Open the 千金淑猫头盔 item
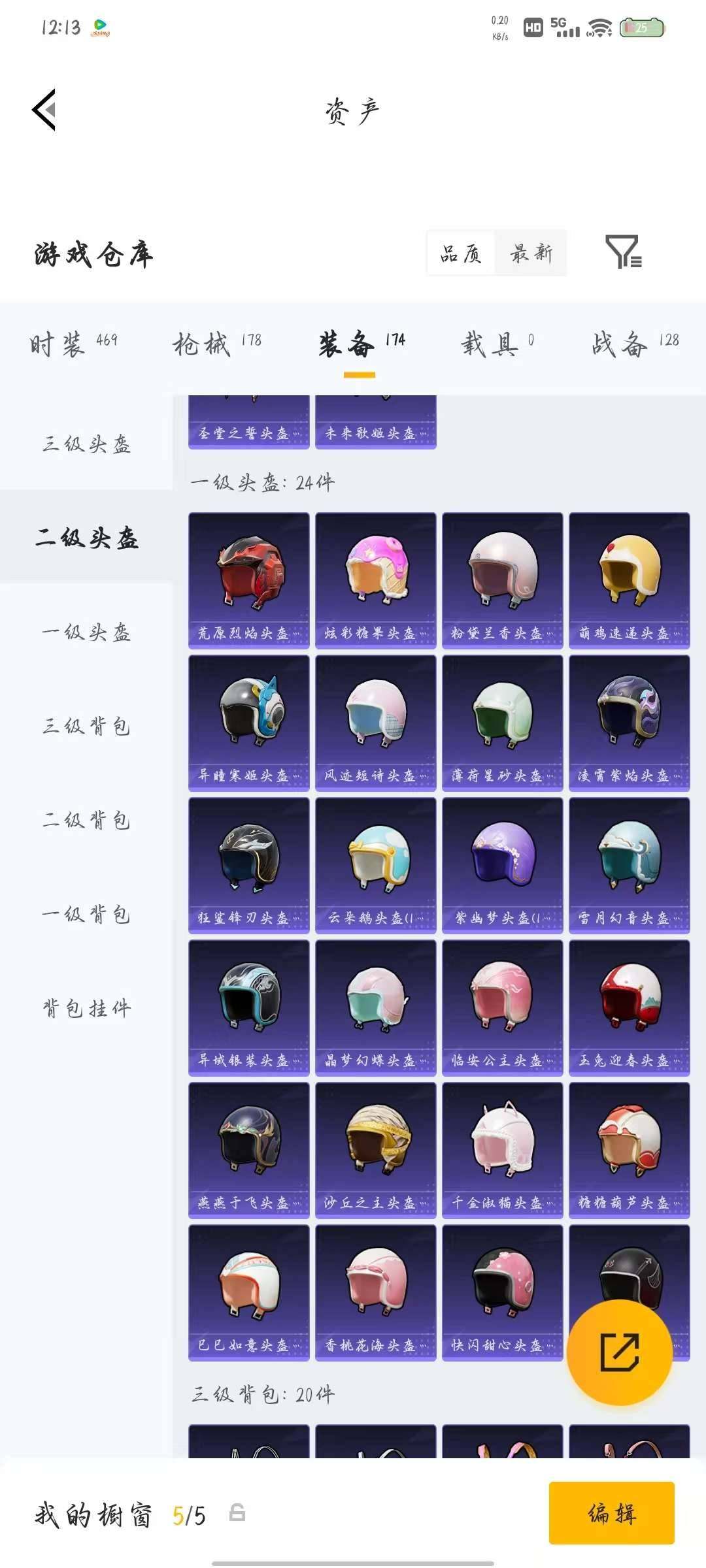The width and height of the screenshot is (706, 1568). click(x=502, y=1150)
